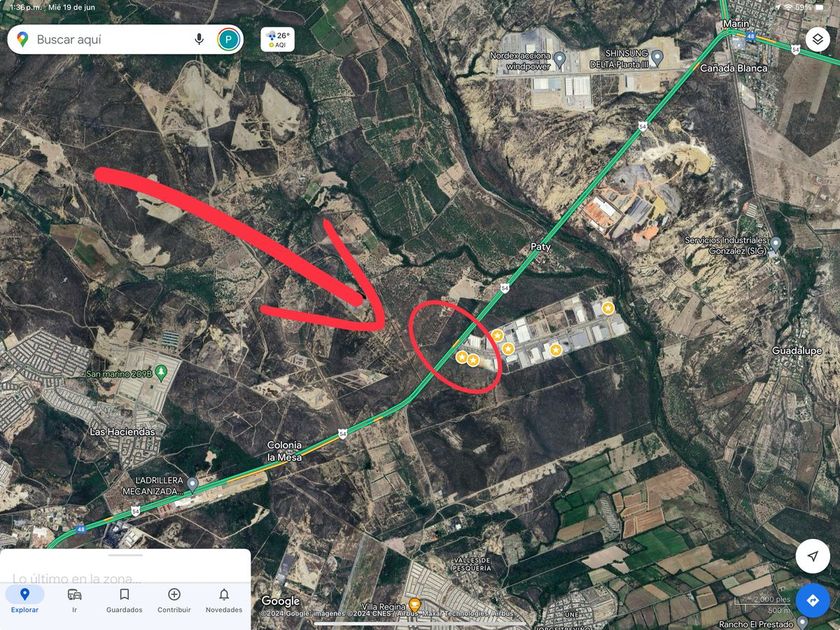840x630 pixels.
Task: Switch to the Explorar tab
Action: coord(25,600)
